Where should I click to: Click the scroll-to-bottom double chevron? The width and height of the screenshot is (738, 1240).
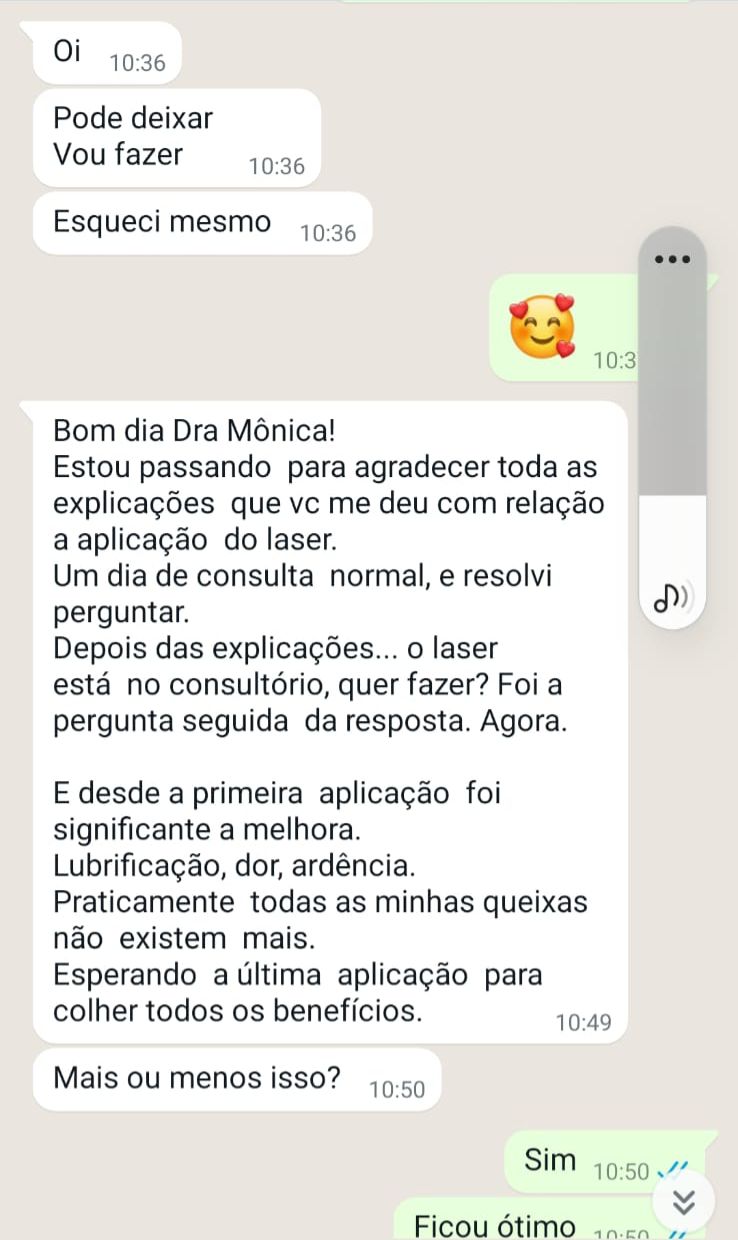[684, 1204]
